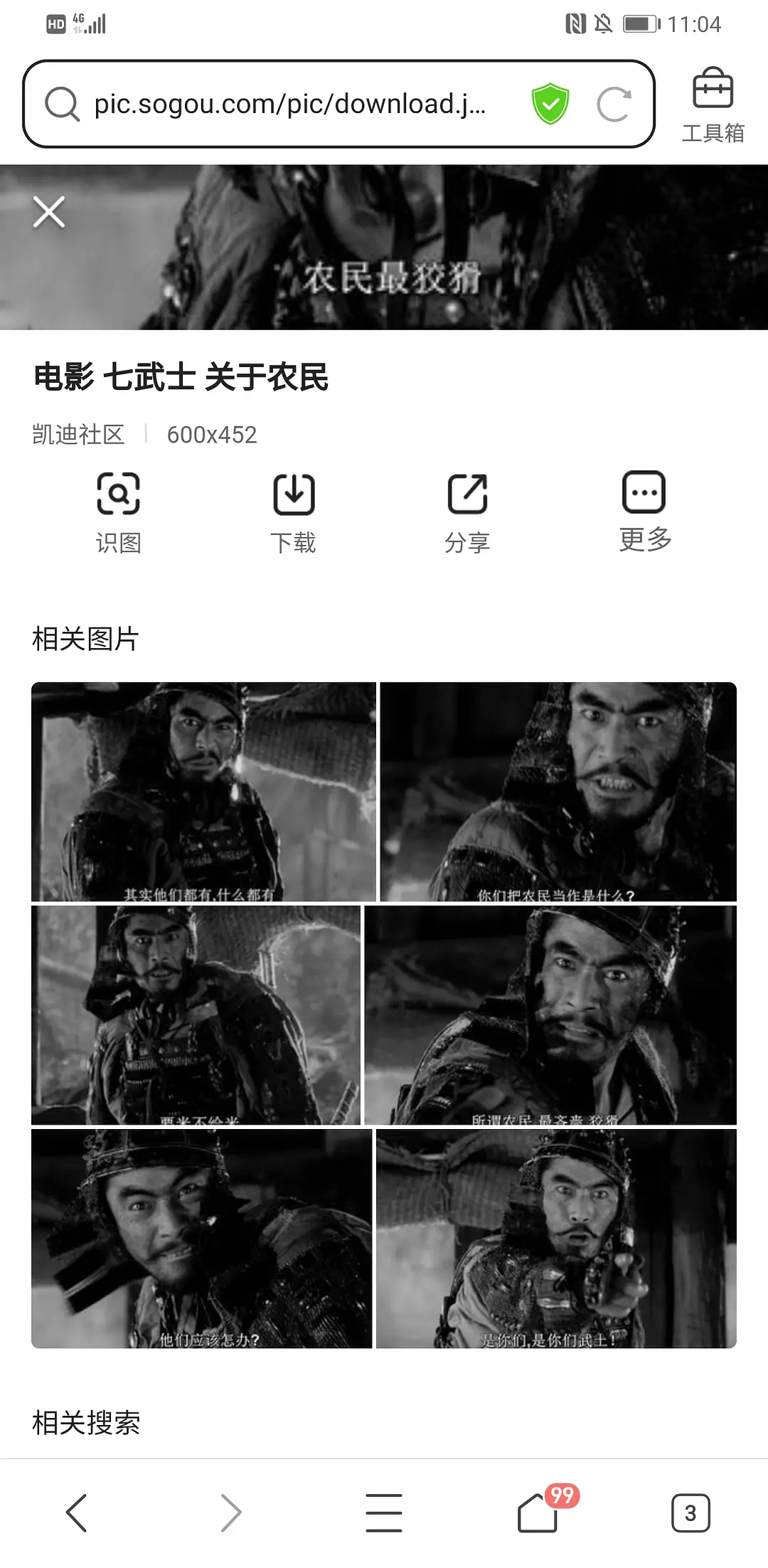View related image captioned 所谓农民 最吝啬 狡猾
768x1568 pixels.
(550, 1015)
